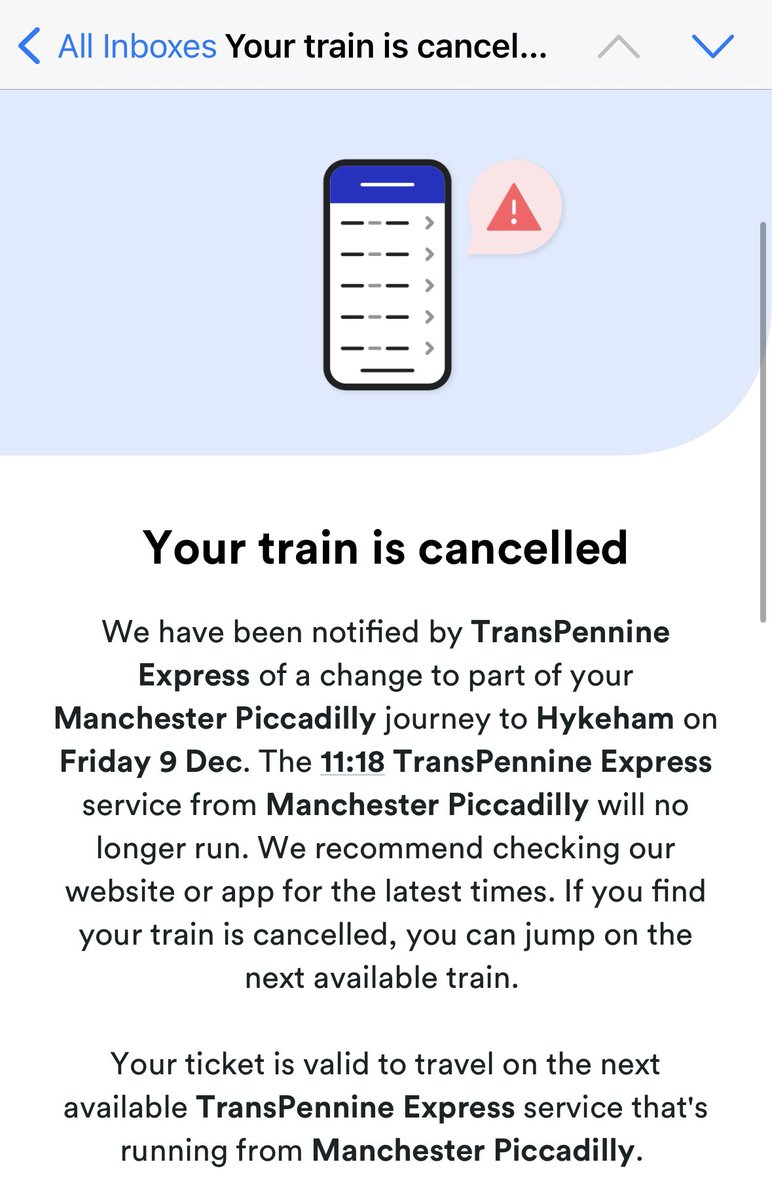
Task: Go to the next email with the down arrow
Action: click(x=713, y=46)
